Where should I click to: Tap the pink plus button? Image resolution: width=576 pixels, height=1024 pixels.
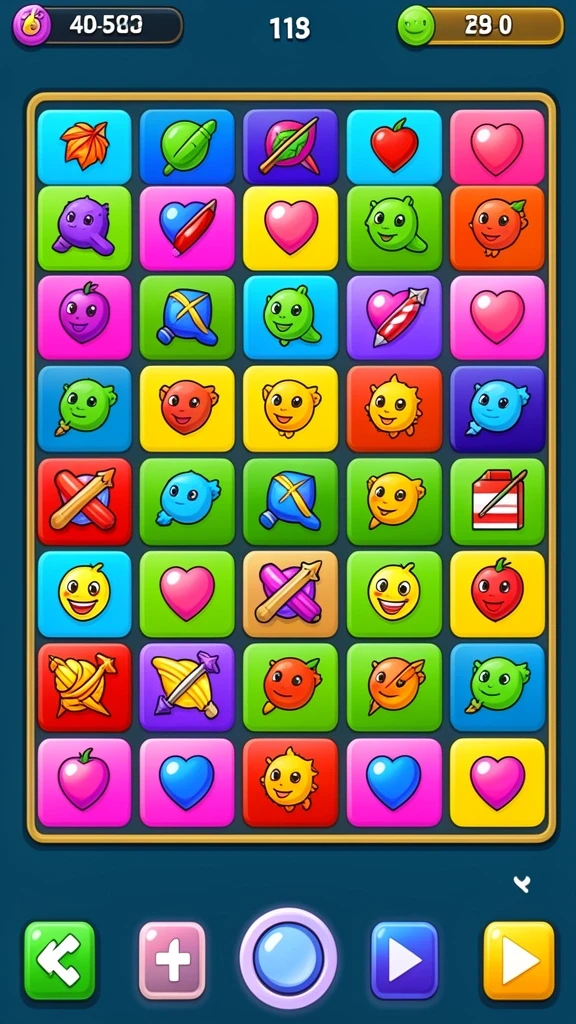coord(172,960)
